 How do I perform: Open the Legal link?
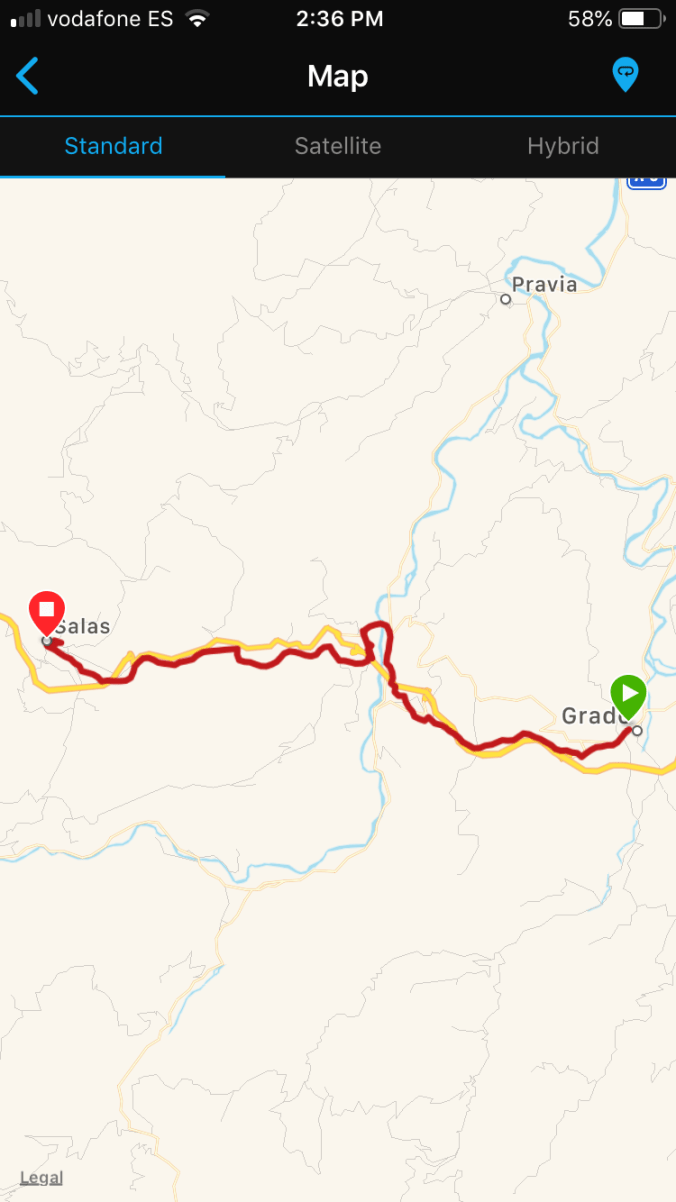click(41, 1177)
